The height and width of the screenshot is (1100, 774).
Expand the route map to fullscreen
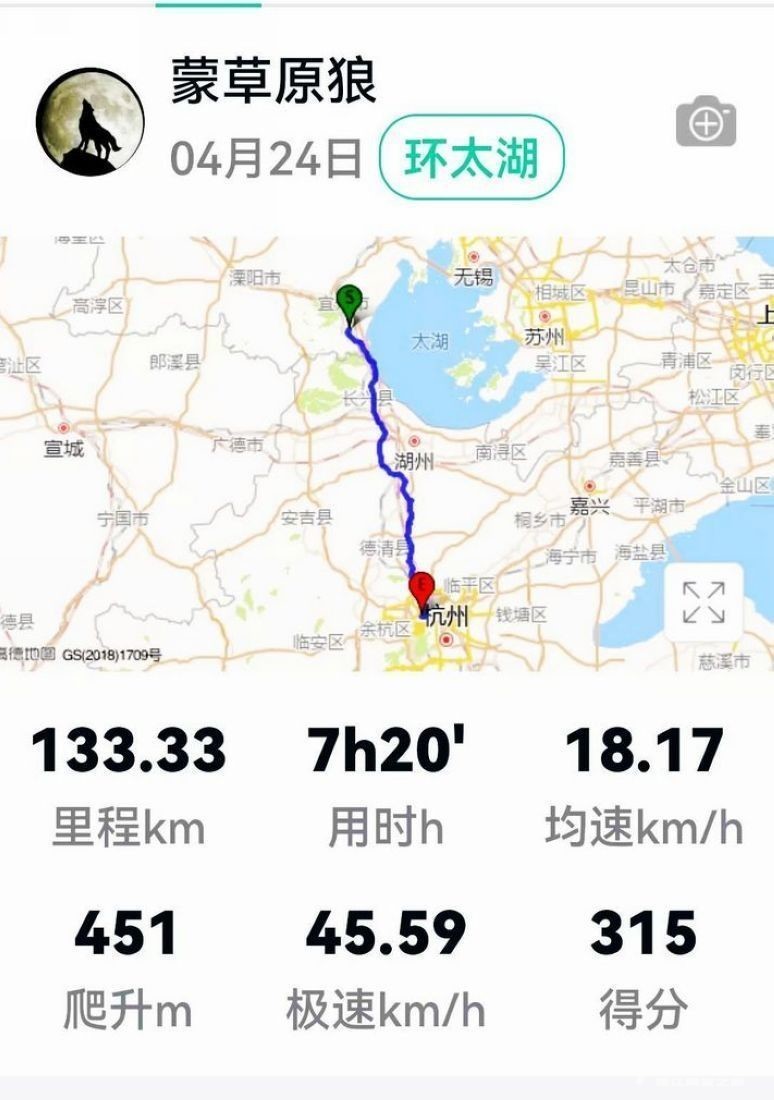(704, 603)
